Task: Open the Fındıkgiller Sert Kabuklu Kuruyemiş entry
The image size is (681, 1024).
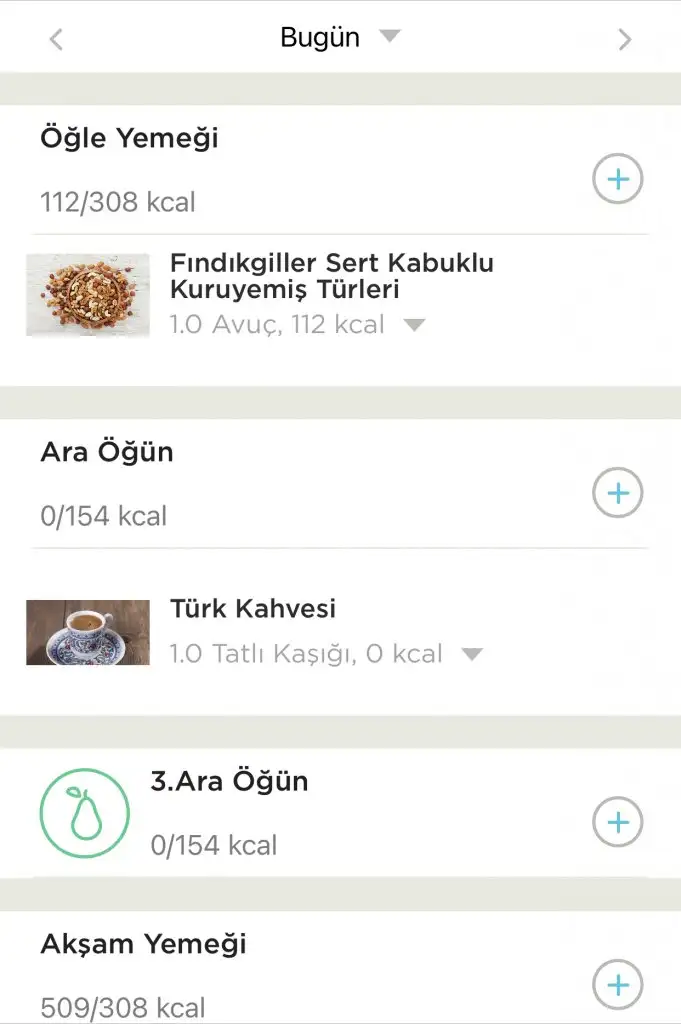Action: pyautogui.click(x=331, y=277)
